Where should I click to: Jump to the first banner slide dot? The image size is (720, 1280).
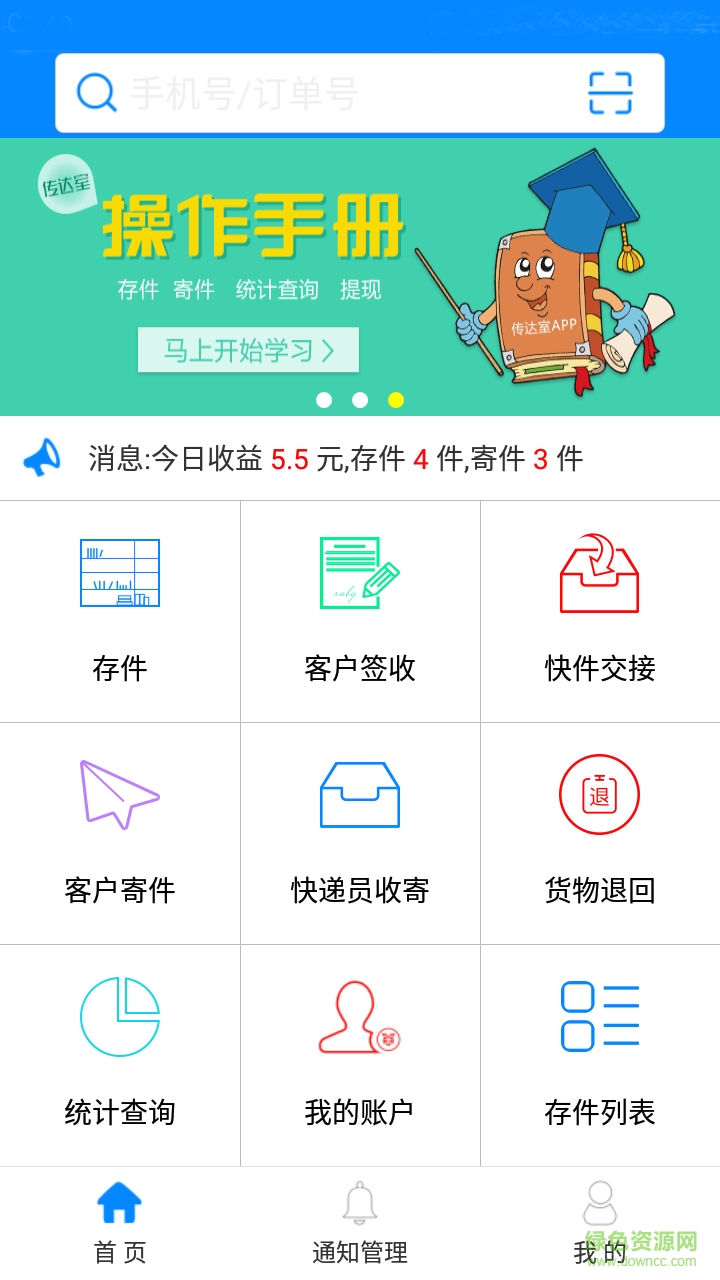click(x=324, y=400)
